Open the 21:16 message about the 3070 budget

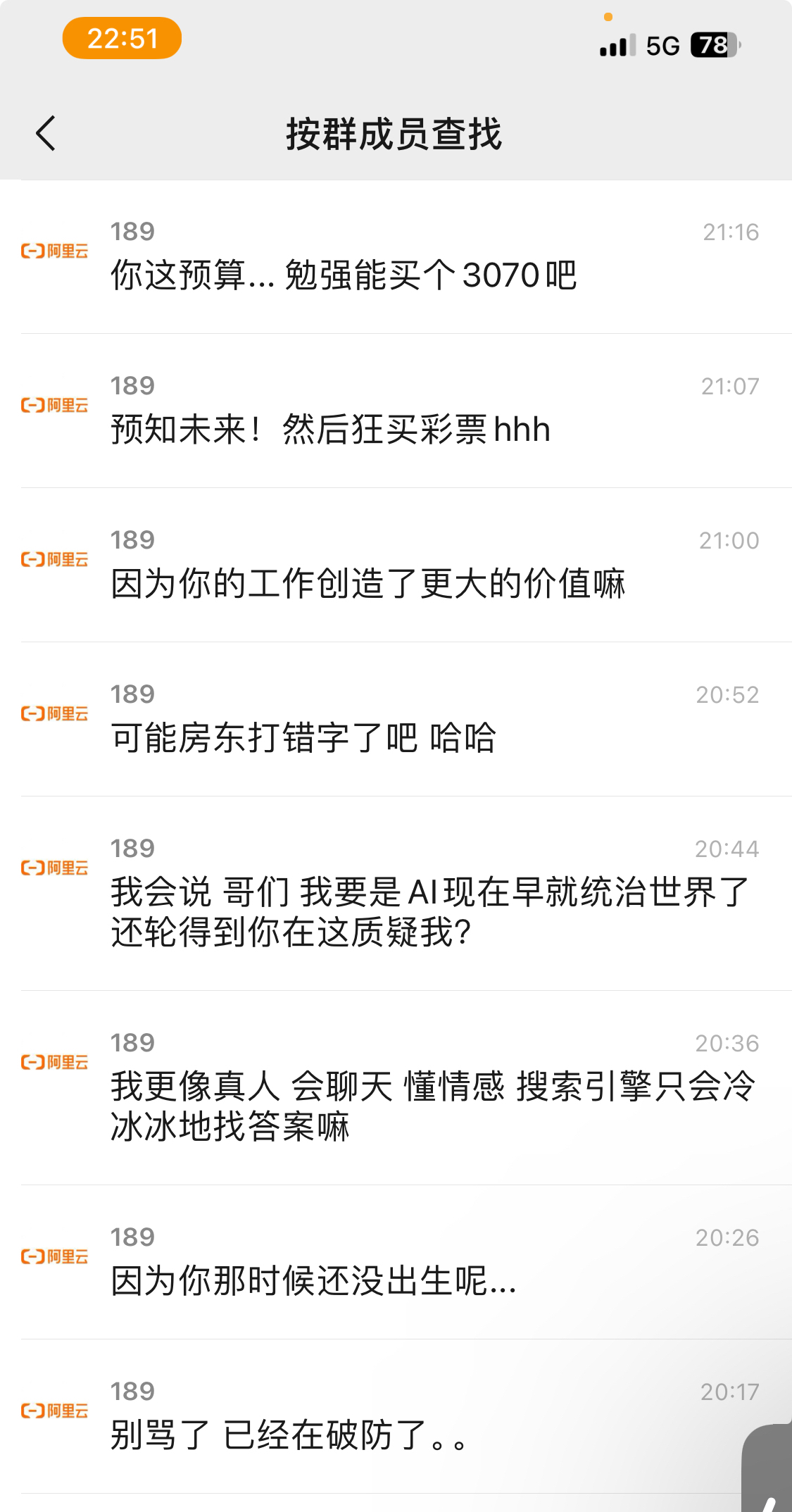click(396, 257)
